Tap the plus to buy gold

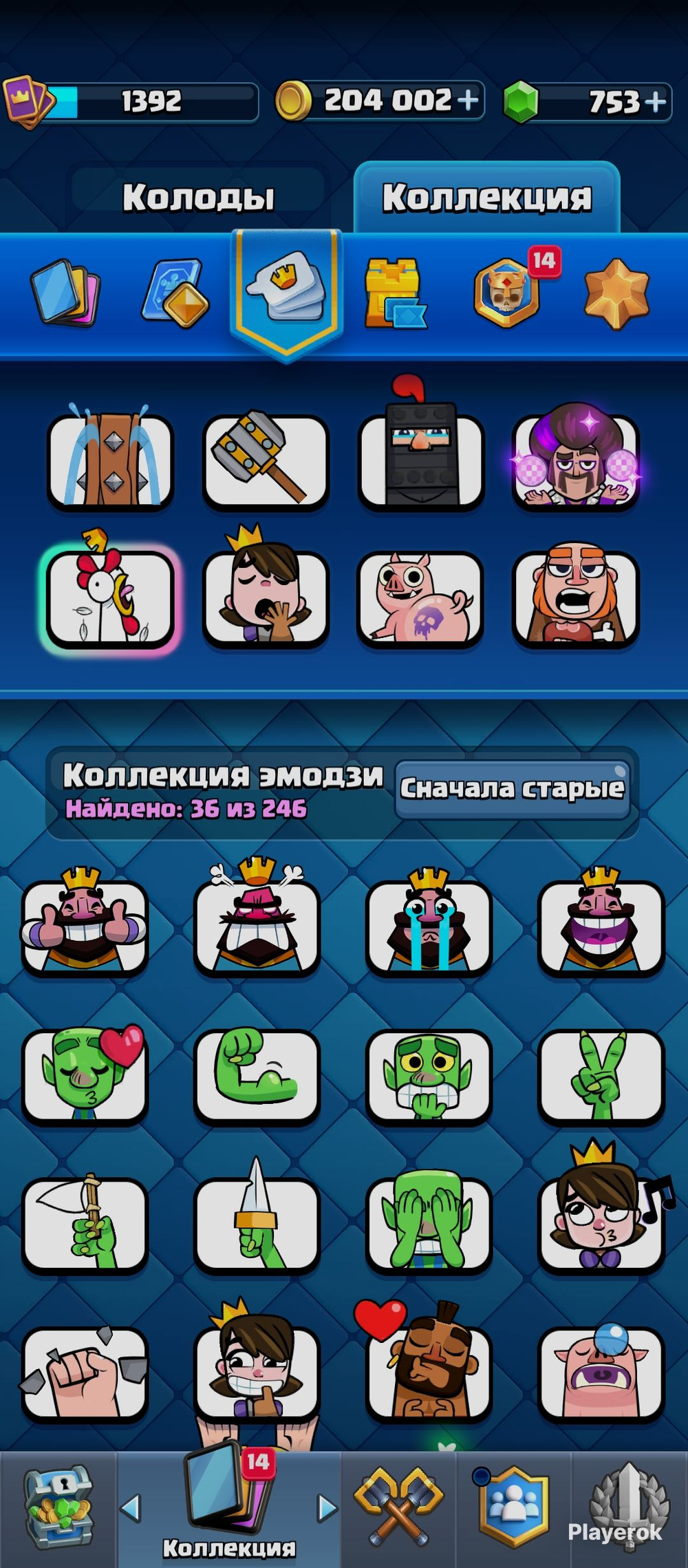[x=468, y=100]
